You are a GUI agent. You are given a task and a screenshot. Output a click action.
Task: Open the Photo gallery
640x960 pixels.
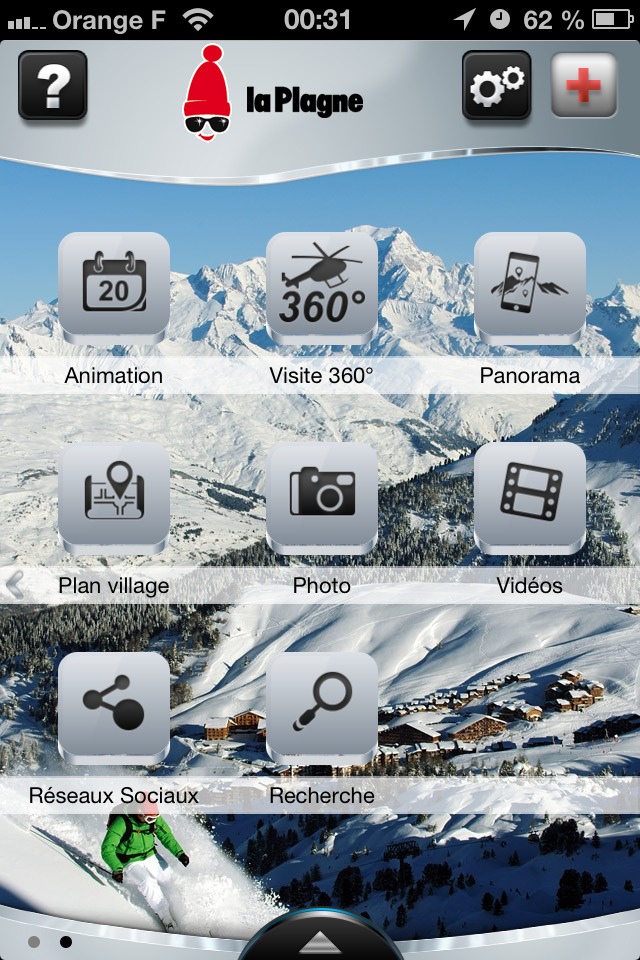coord(321,498)
